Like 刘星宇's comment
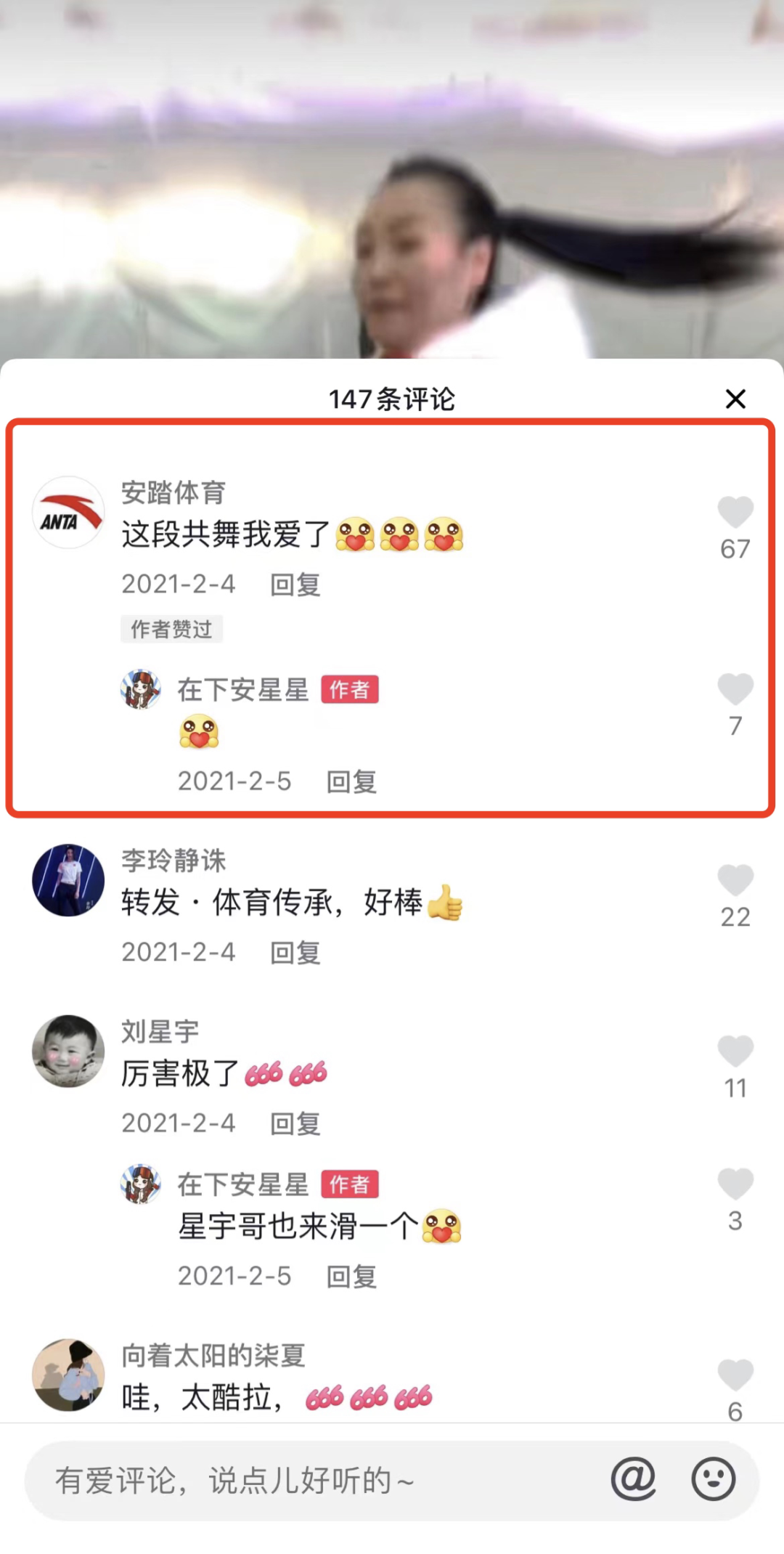The height and width of the screenshot is (1554, 784). (735, 1051)
